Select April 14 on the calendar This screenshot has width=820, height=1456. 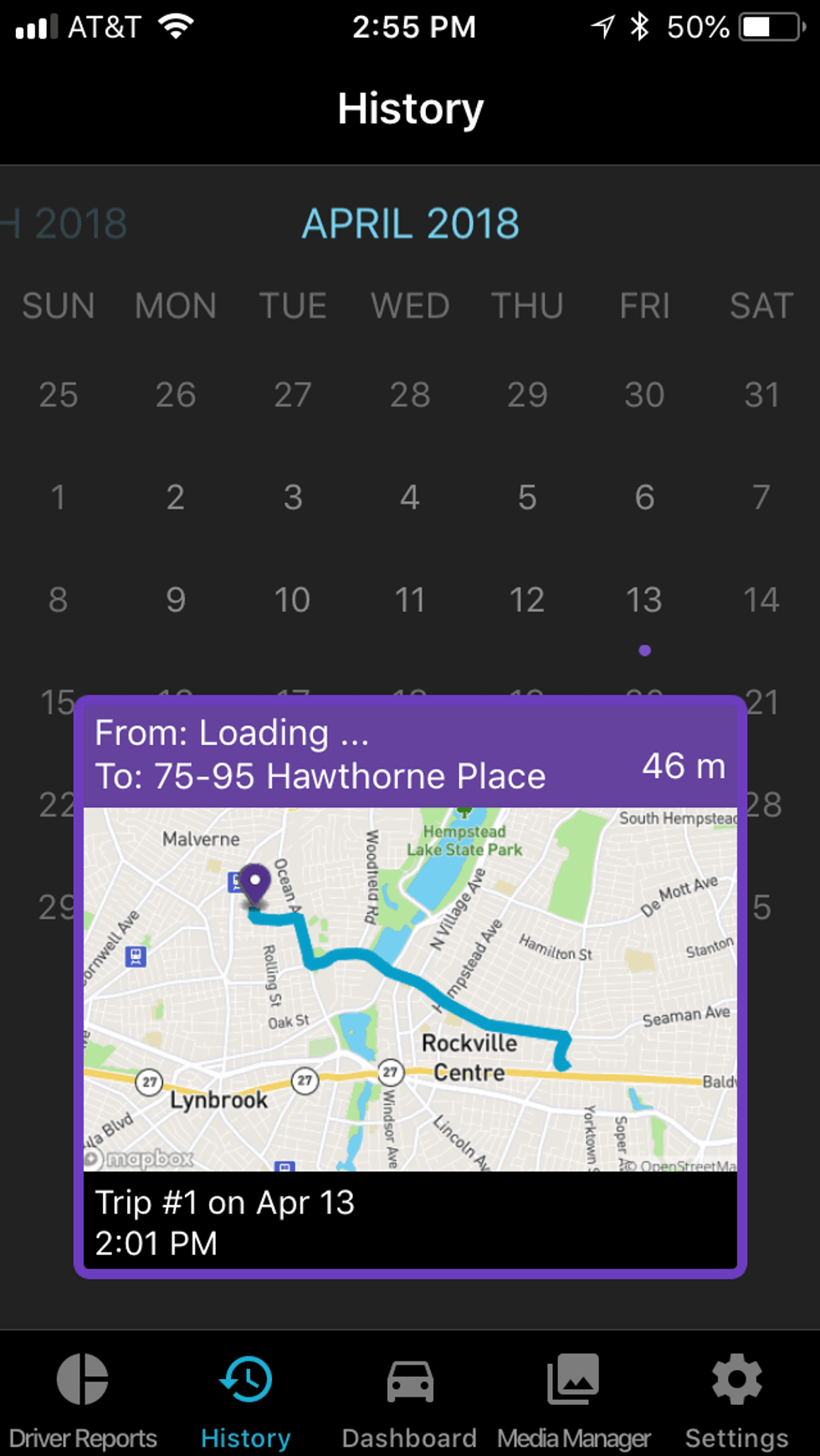(x=761, y=600)
